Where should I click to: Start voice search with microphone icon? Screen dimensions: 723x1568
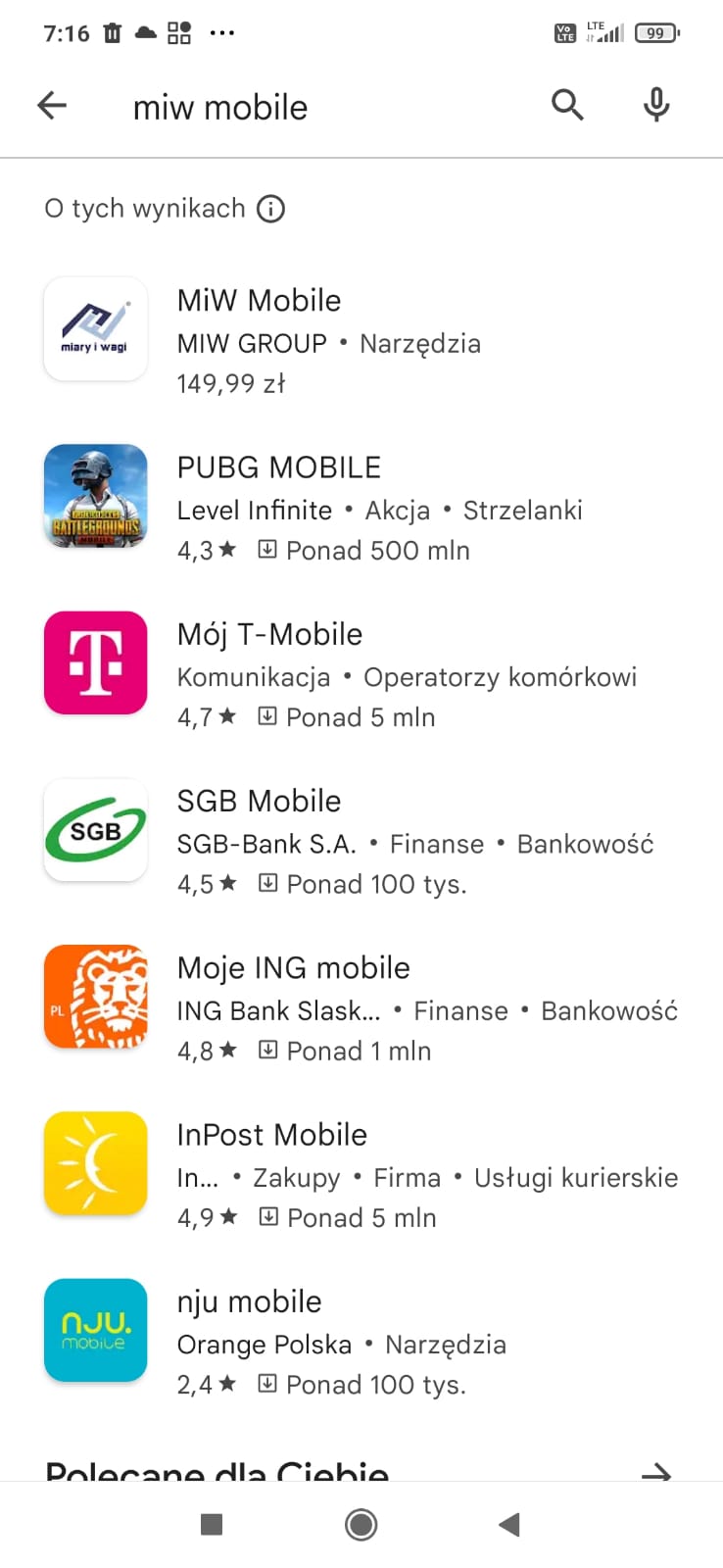(656, 104)
